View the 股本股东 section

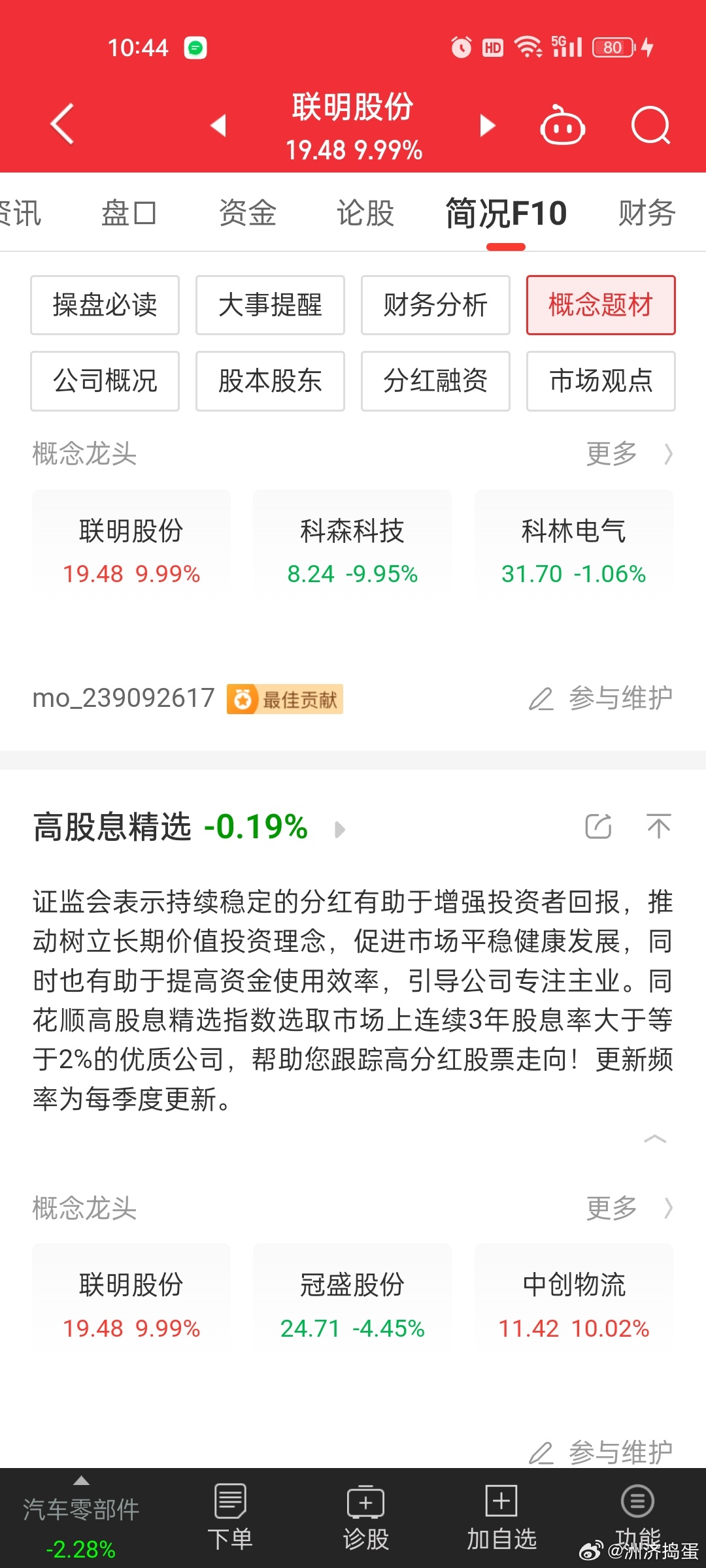tap(270, 381)
